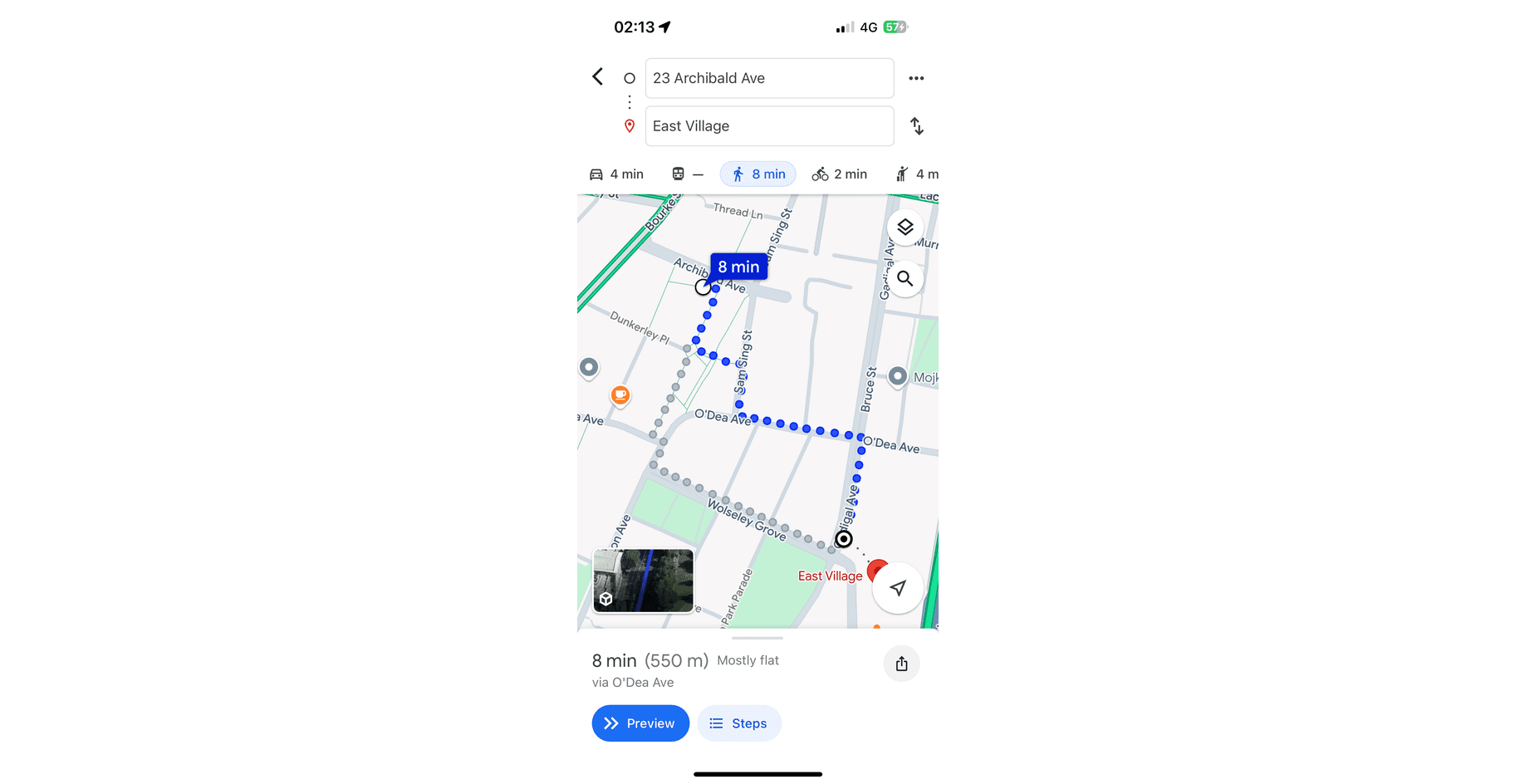Open the map layers button

pos(905,228)
